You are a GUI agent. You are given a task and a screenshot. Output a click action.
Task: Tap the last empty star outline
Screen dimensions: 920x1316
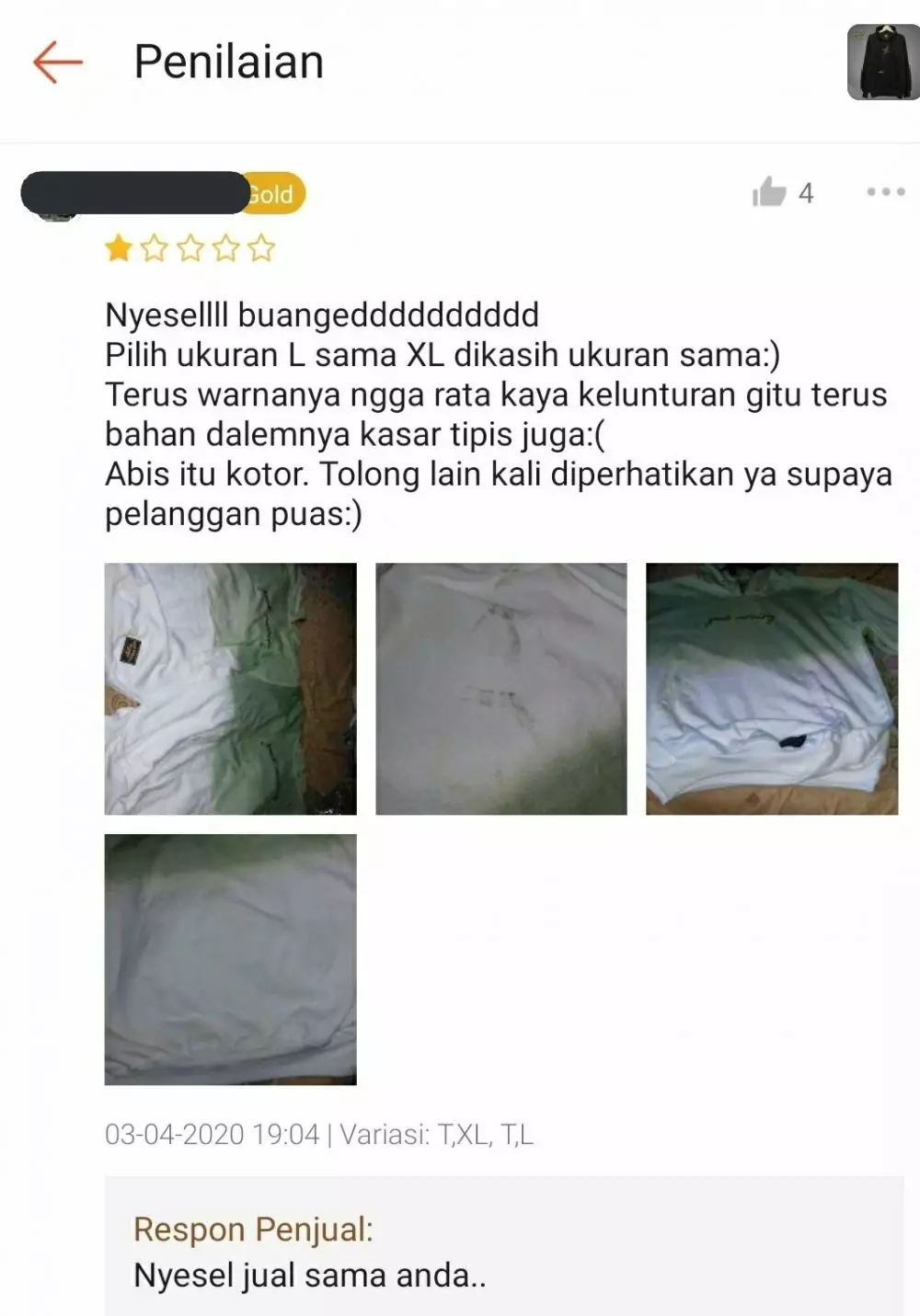coord(264,248)
